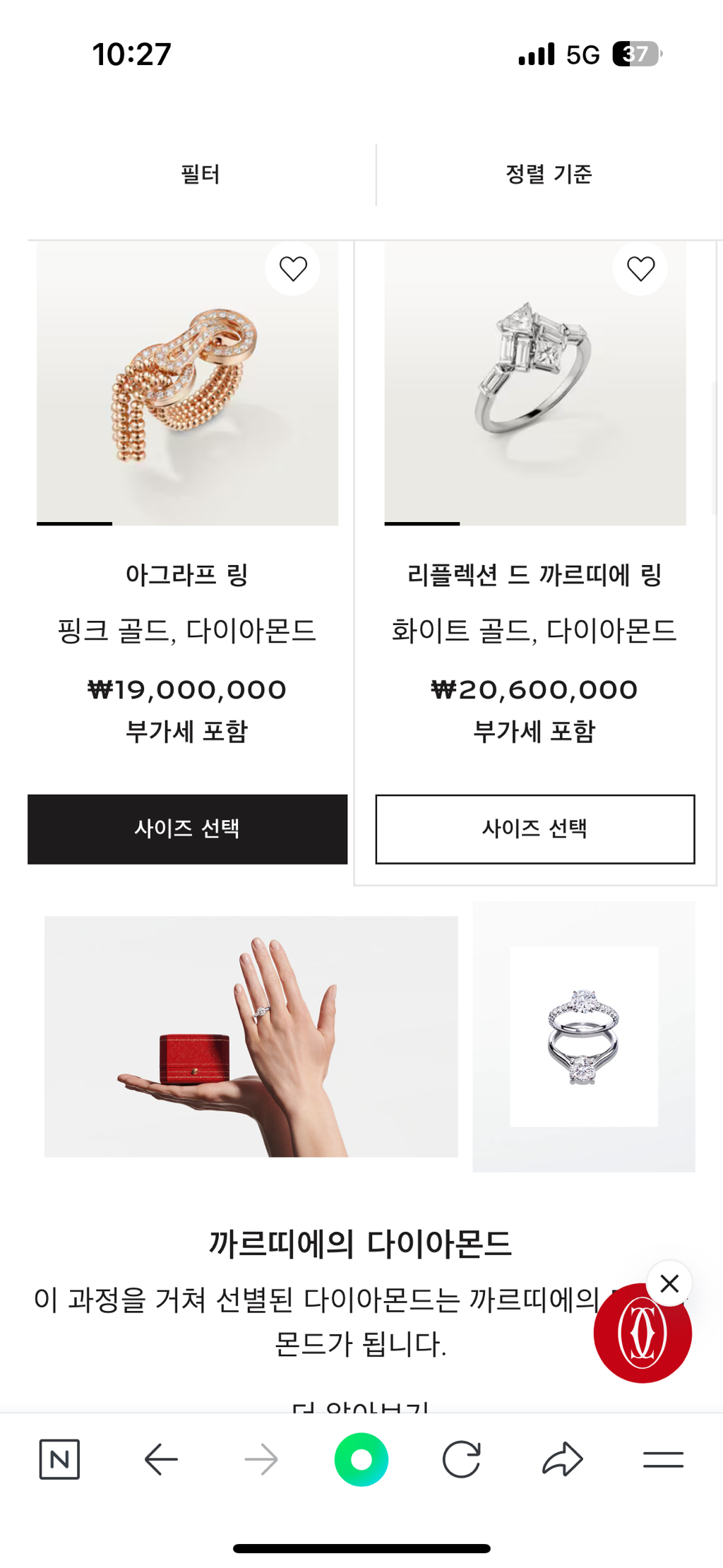Add Agrafe ring to wishlist heart
The image size is (723, 1568).
pos(292,268)
